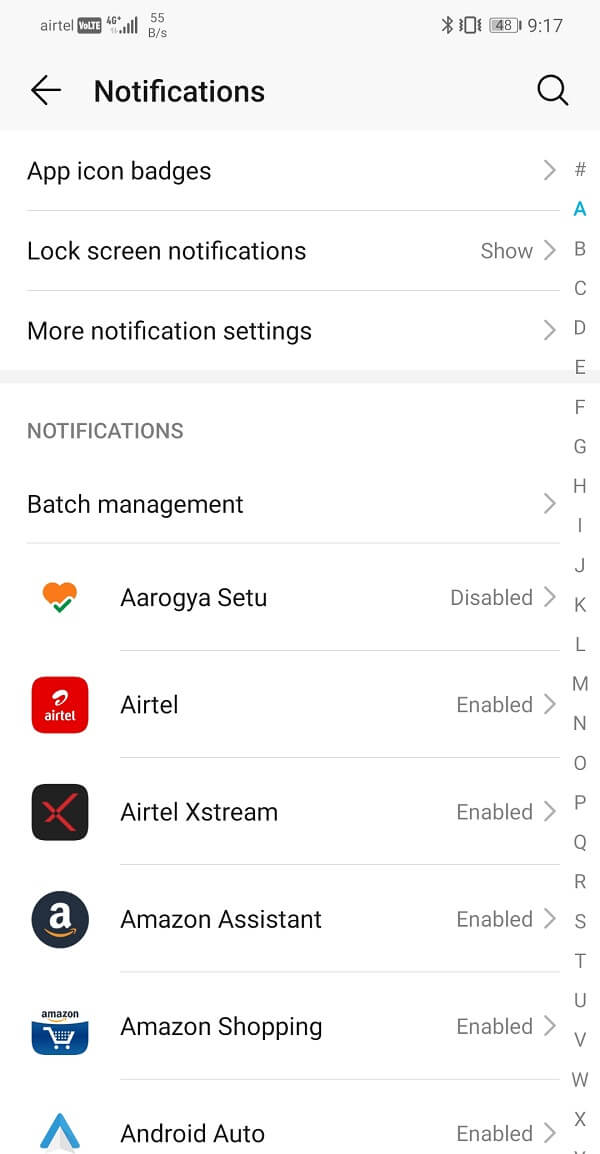Jump to letter S in index
The width and height of the screenshot is (600, 1154).
(580, 921)
